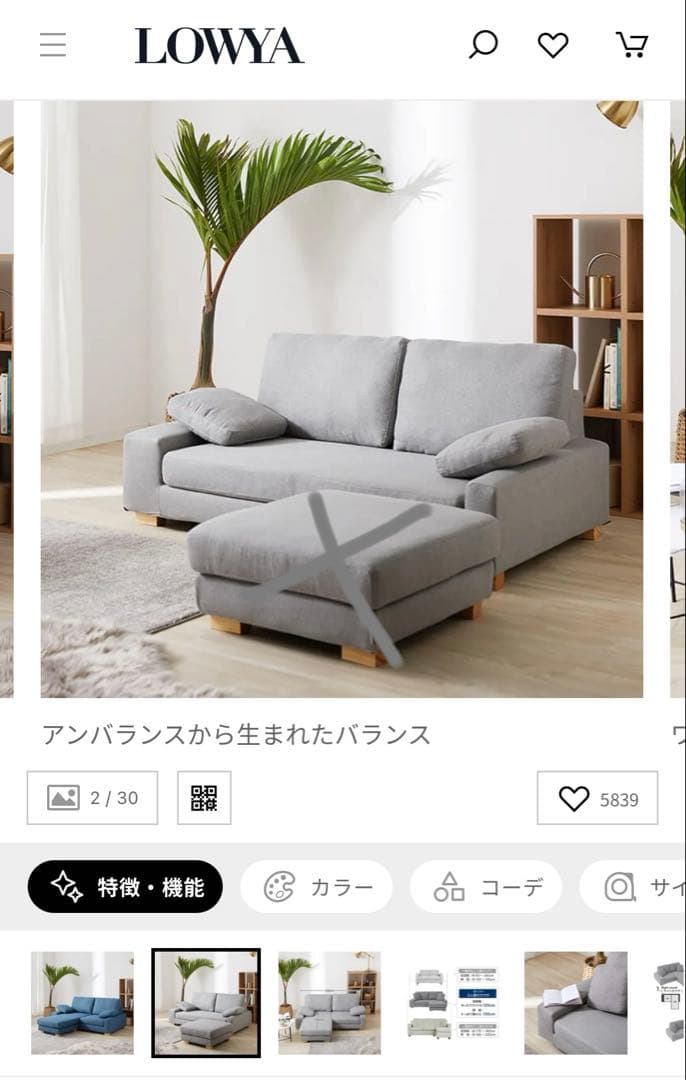
Task: Open the main sofa product image
Action: pos(342,400)
